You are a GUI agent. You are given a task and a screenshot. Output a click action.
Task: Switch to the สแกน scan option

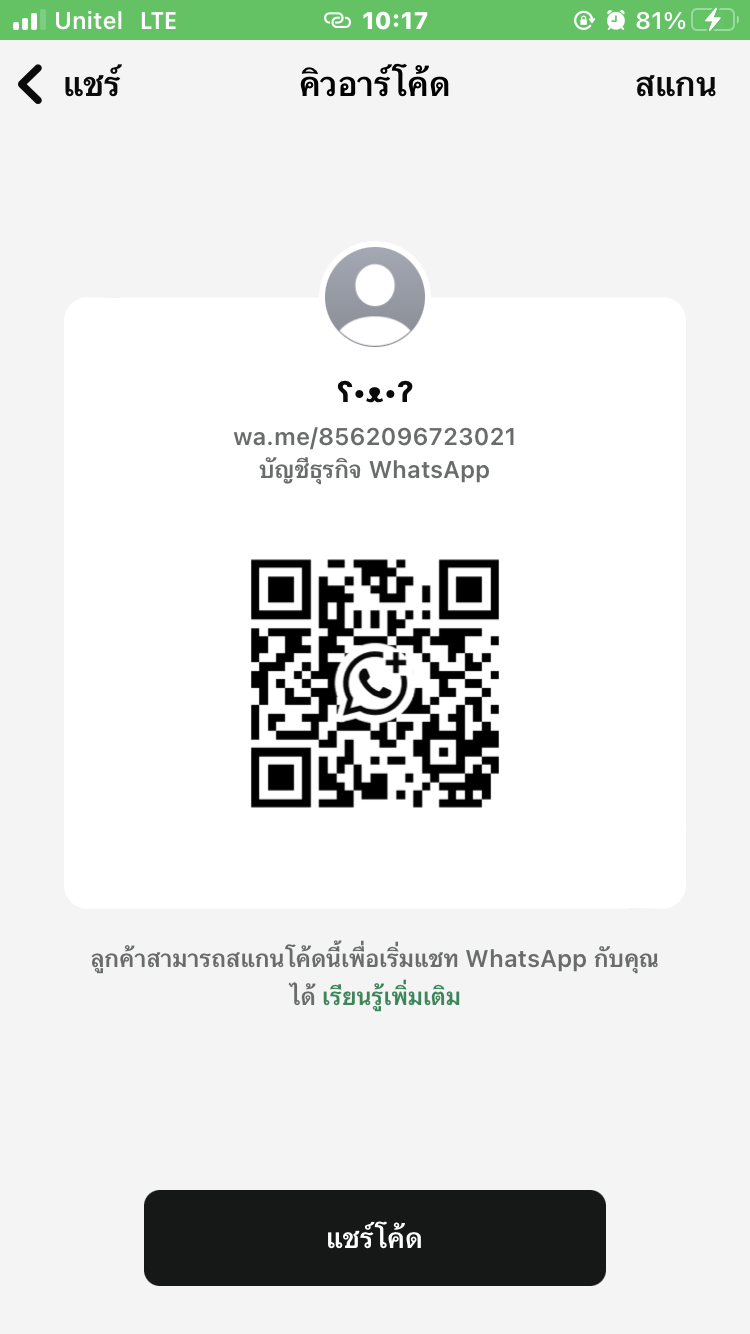pyautogui.click(x=675, y=85)
